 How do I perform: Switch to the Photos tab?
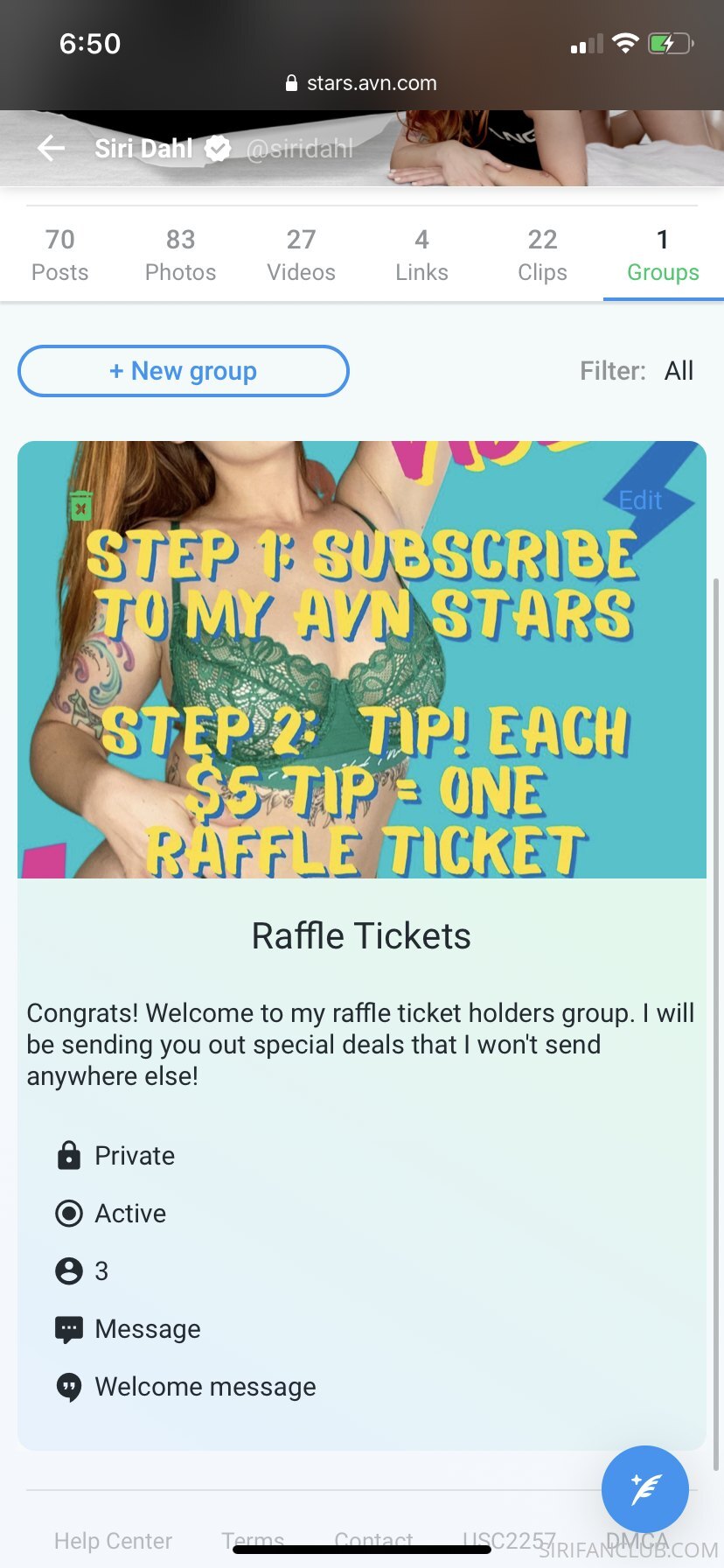[x=181, y=255]
